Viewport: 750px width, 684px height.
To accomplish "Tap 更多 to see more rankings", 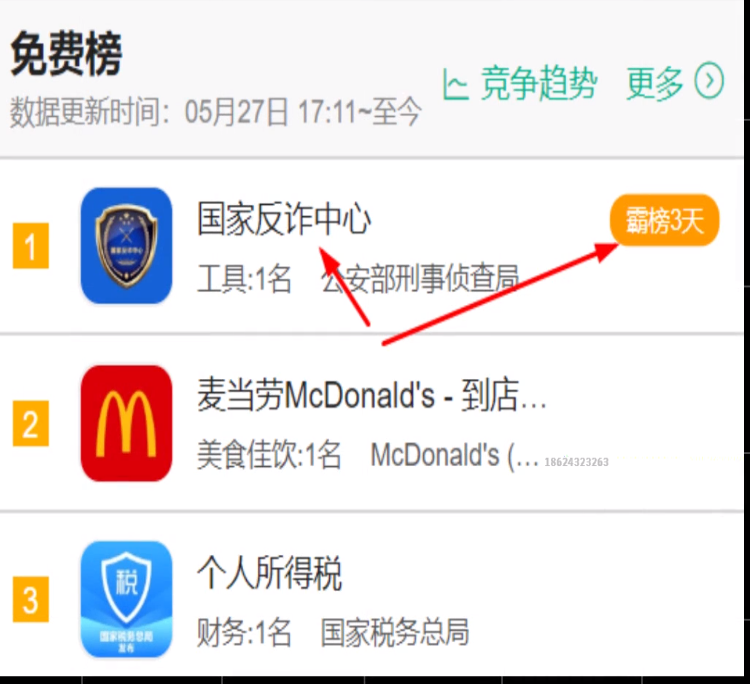I will point(674,83).
